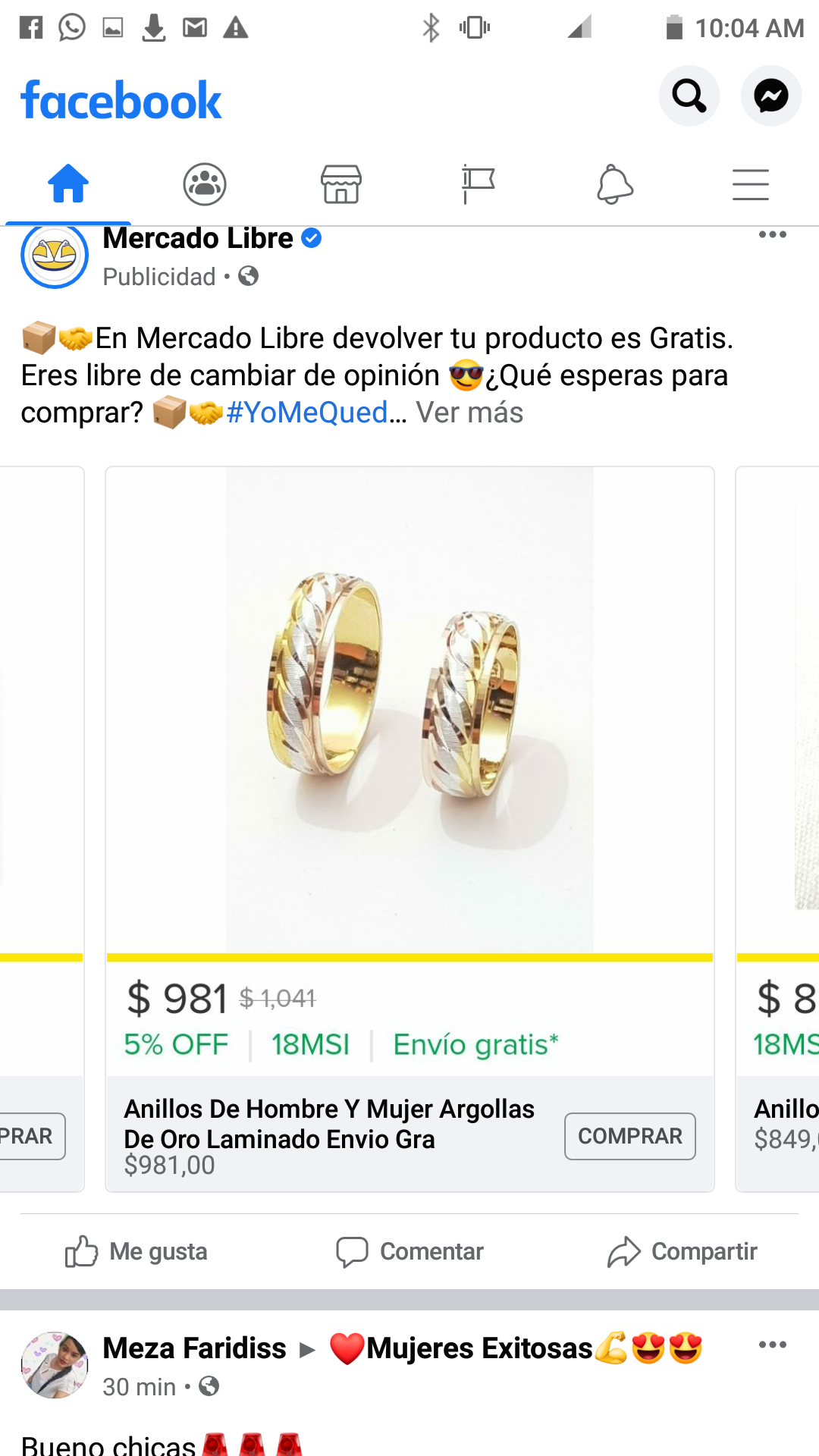The width and height of the screenshot is (819, 1456).
Task: Open options for the Mercado Libre ad
Action: [772, 235]
